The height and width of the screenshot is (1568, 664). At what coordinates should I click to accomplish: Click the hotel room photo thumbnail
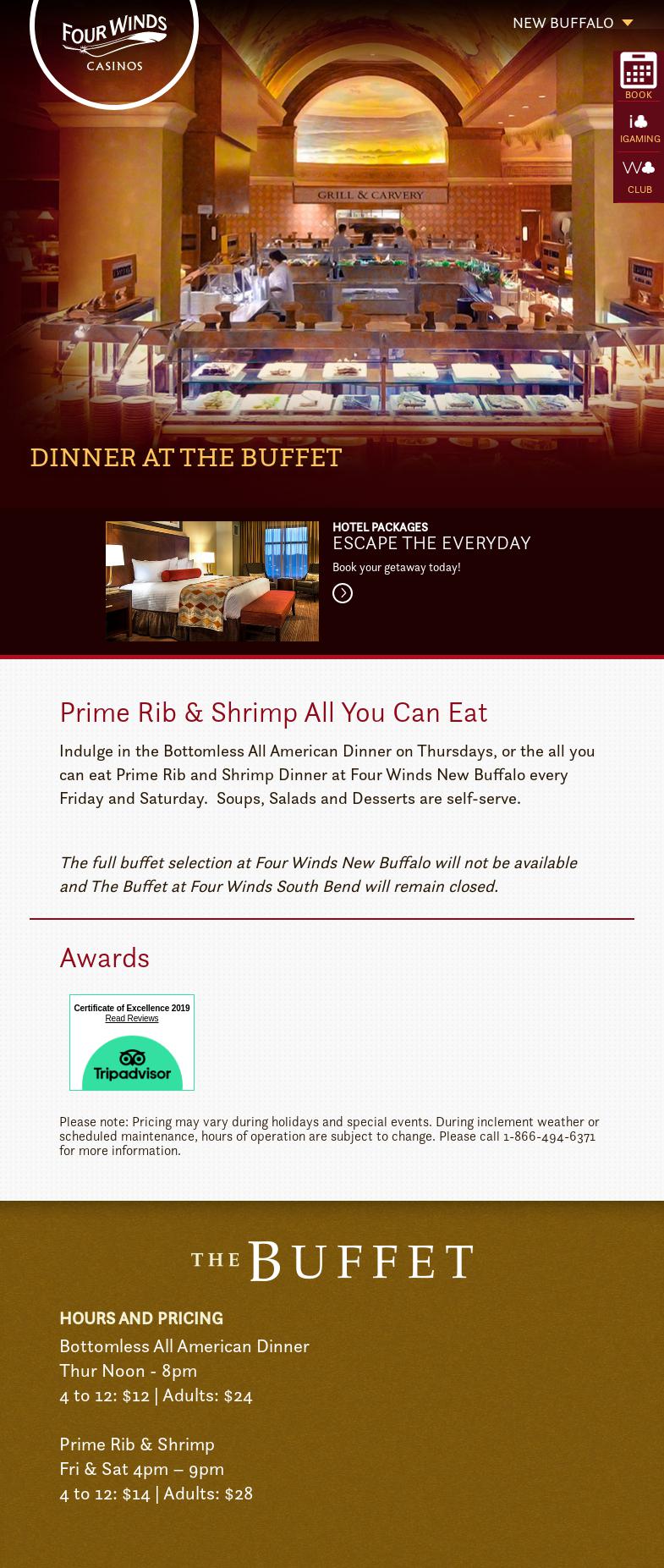click(211, 581)
